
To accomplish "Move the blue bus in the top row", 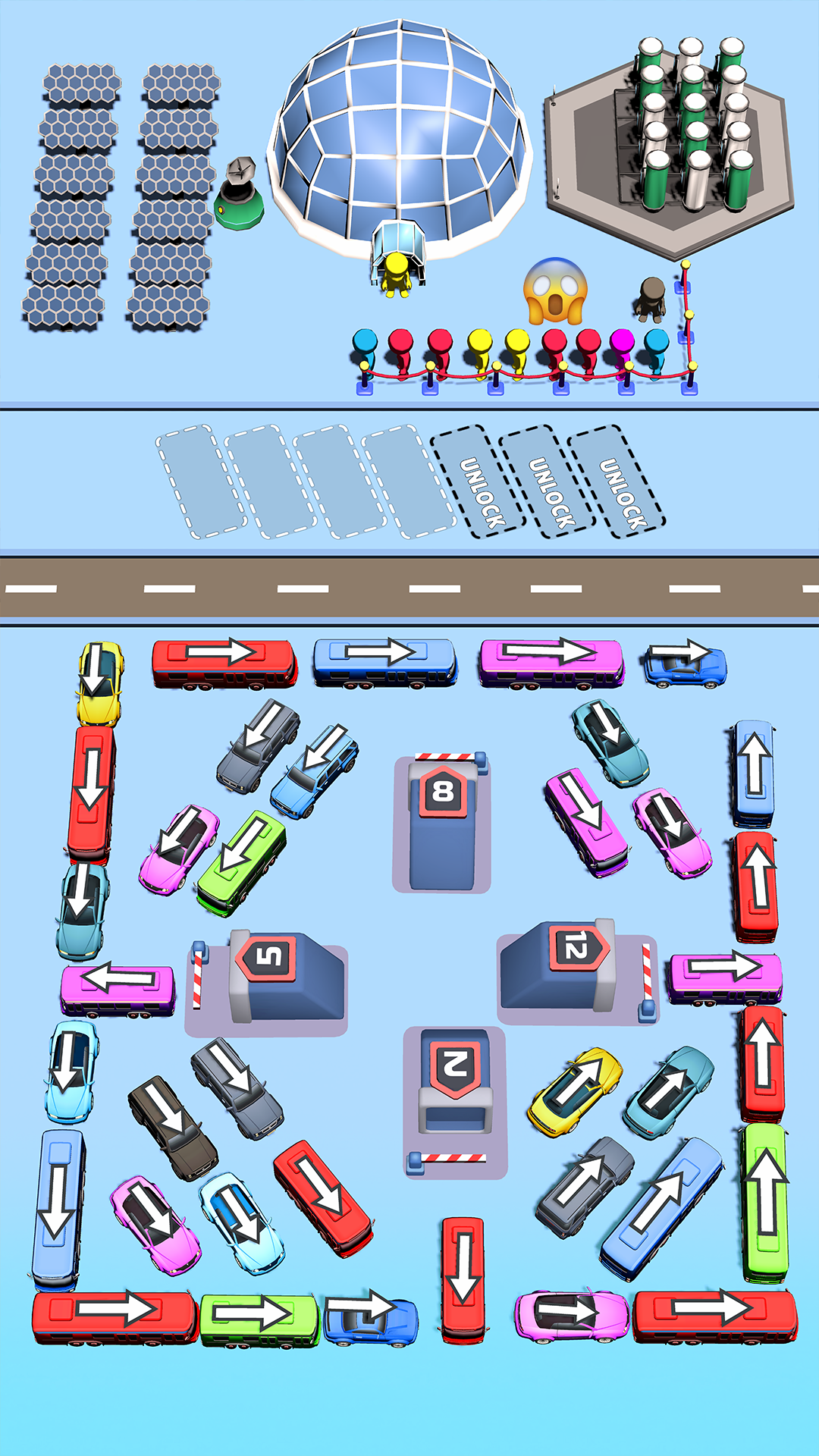I will click(385, 662).
